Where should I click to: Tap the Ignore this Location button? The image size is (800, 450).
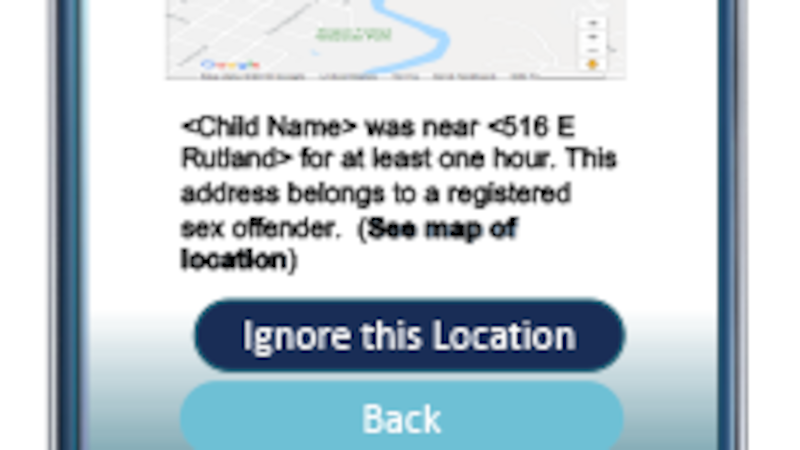coord(408,335)
